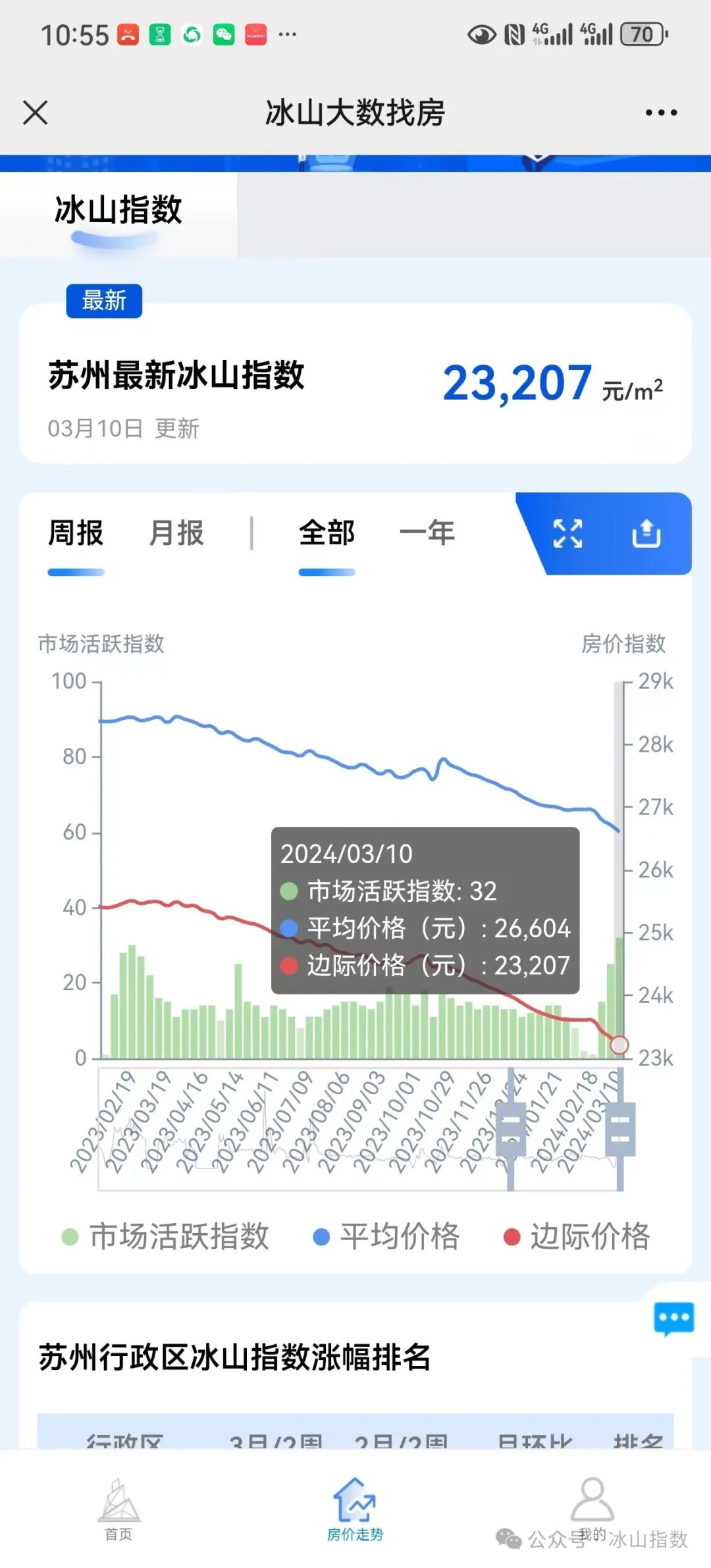Image resolution: width=711 pixels, height=1568 pixels.
Task: Show 一年 one-year range
Action: (x=427, y=533)
